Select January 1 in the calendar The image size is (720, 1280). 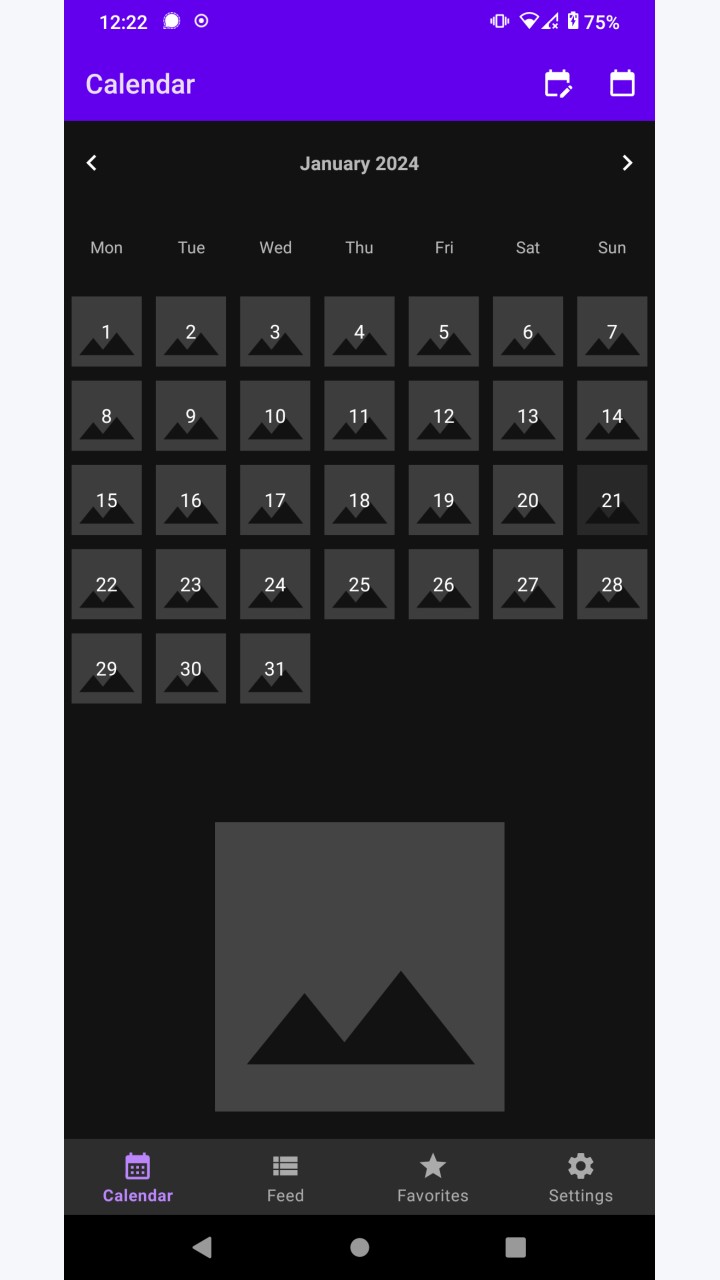(107, 332)
